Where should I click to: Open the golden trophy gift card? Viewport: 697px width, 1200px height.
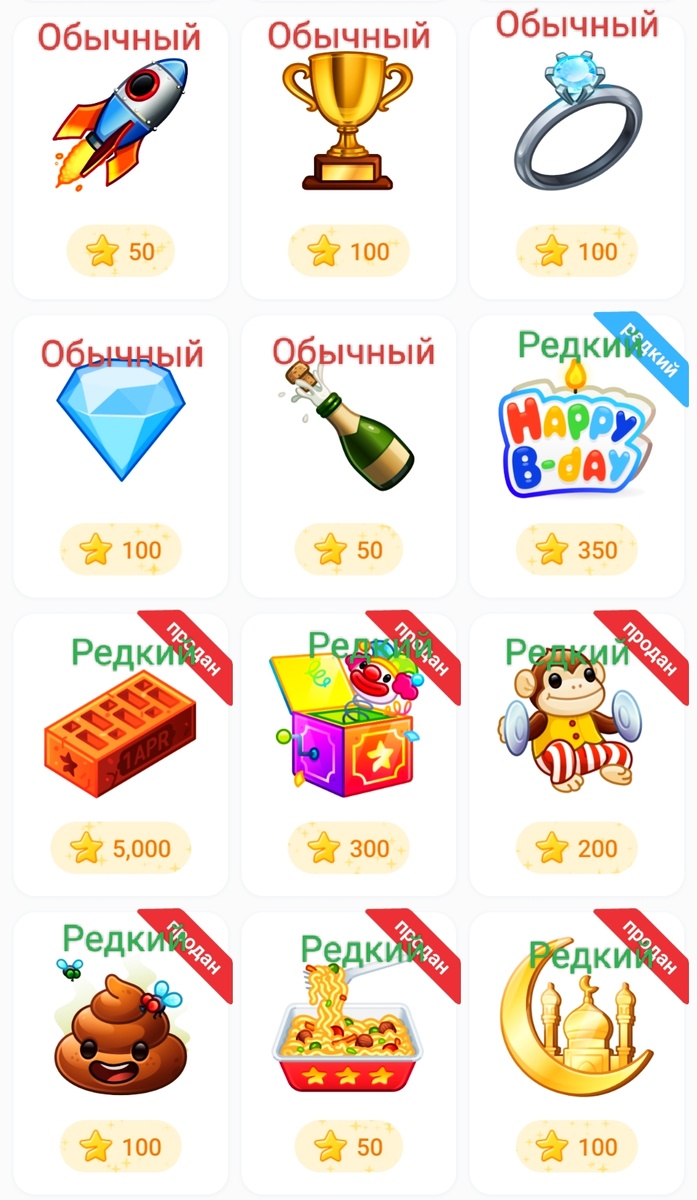[x=347, y=125]
